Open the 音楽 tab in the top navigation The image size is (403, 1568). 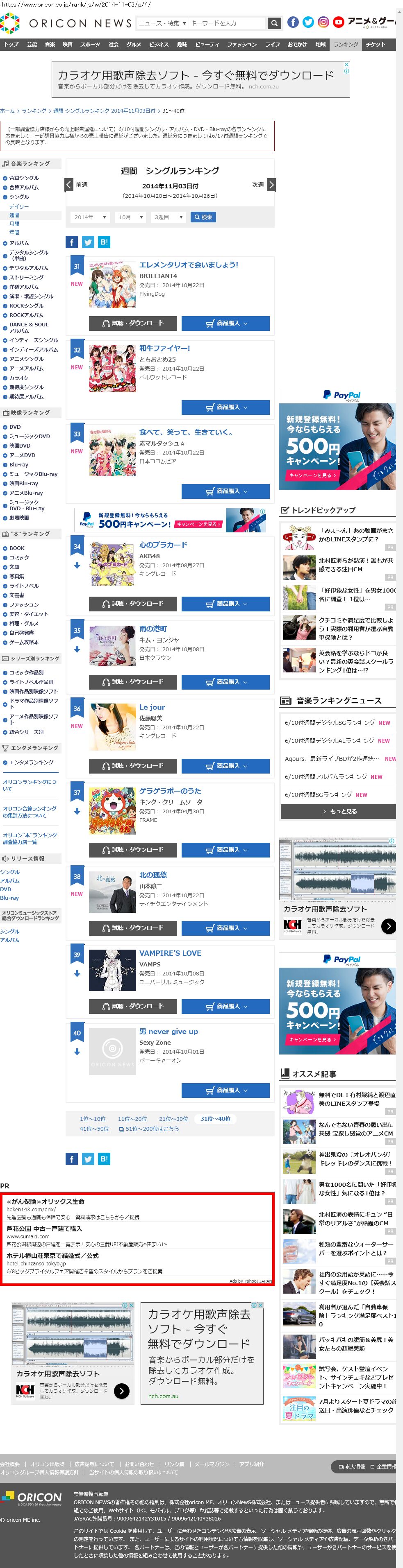coord(50,45)
